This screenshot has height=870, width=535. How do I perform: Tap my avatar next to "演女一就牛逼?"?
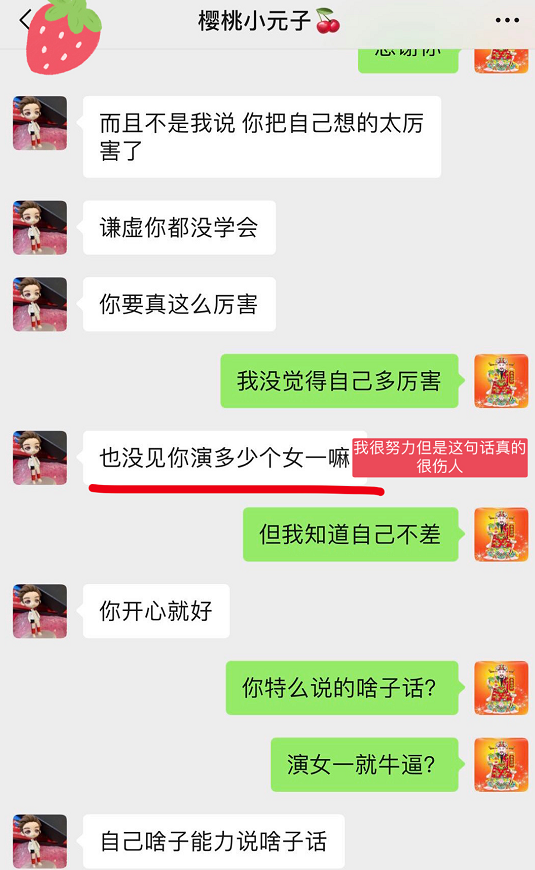click(501, 765)
